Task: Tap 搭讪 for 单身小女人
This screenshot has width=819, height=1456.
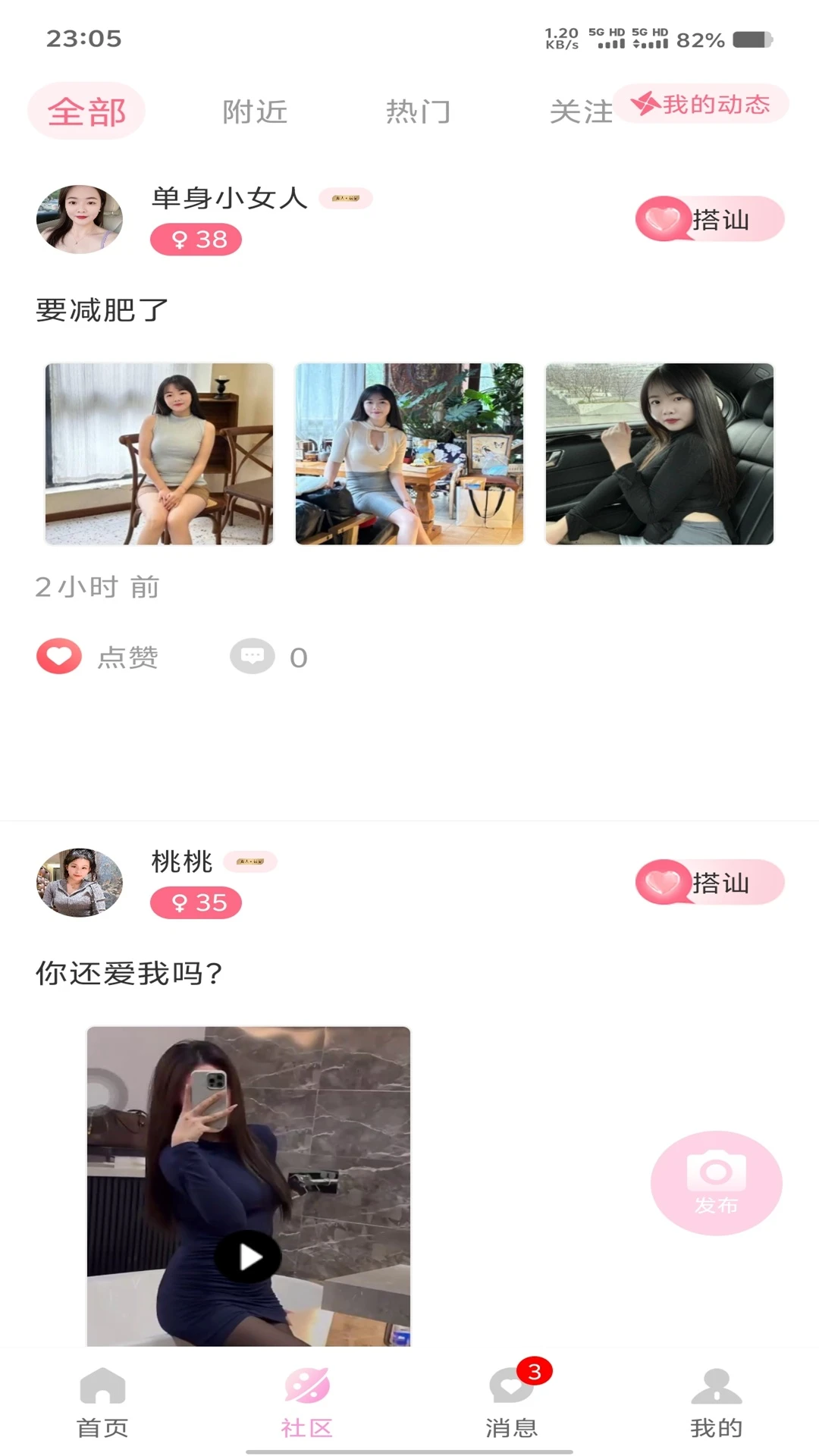Action: 710,219
